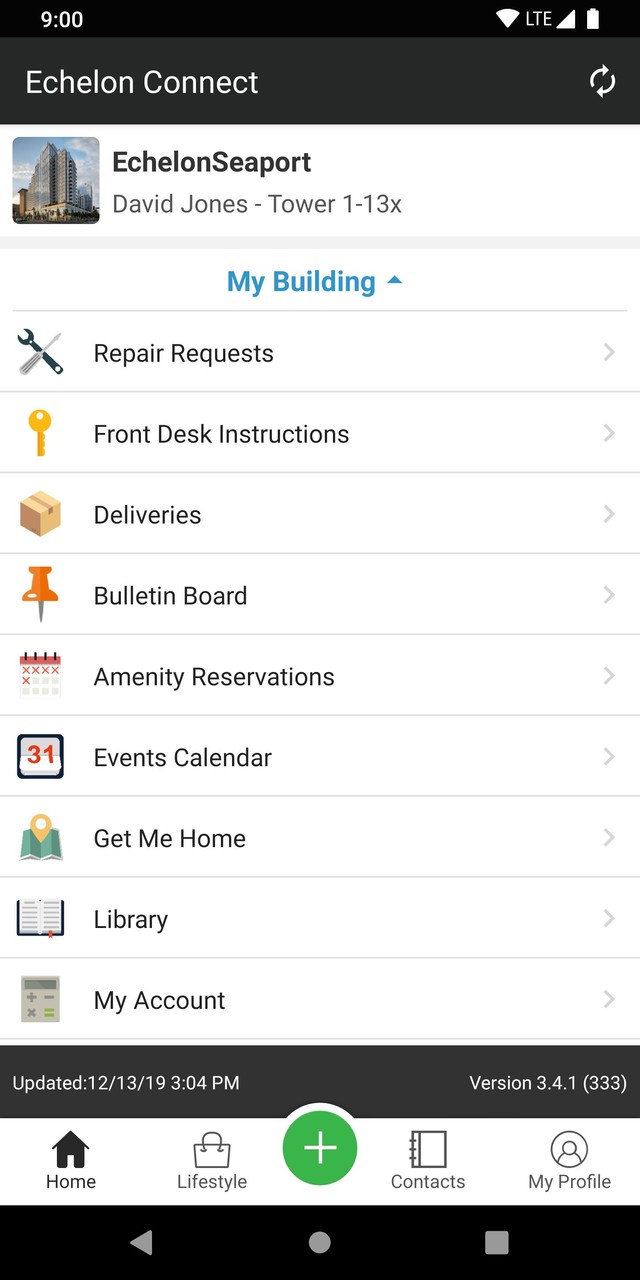Select Get Me Home

[x=320, y=839]
